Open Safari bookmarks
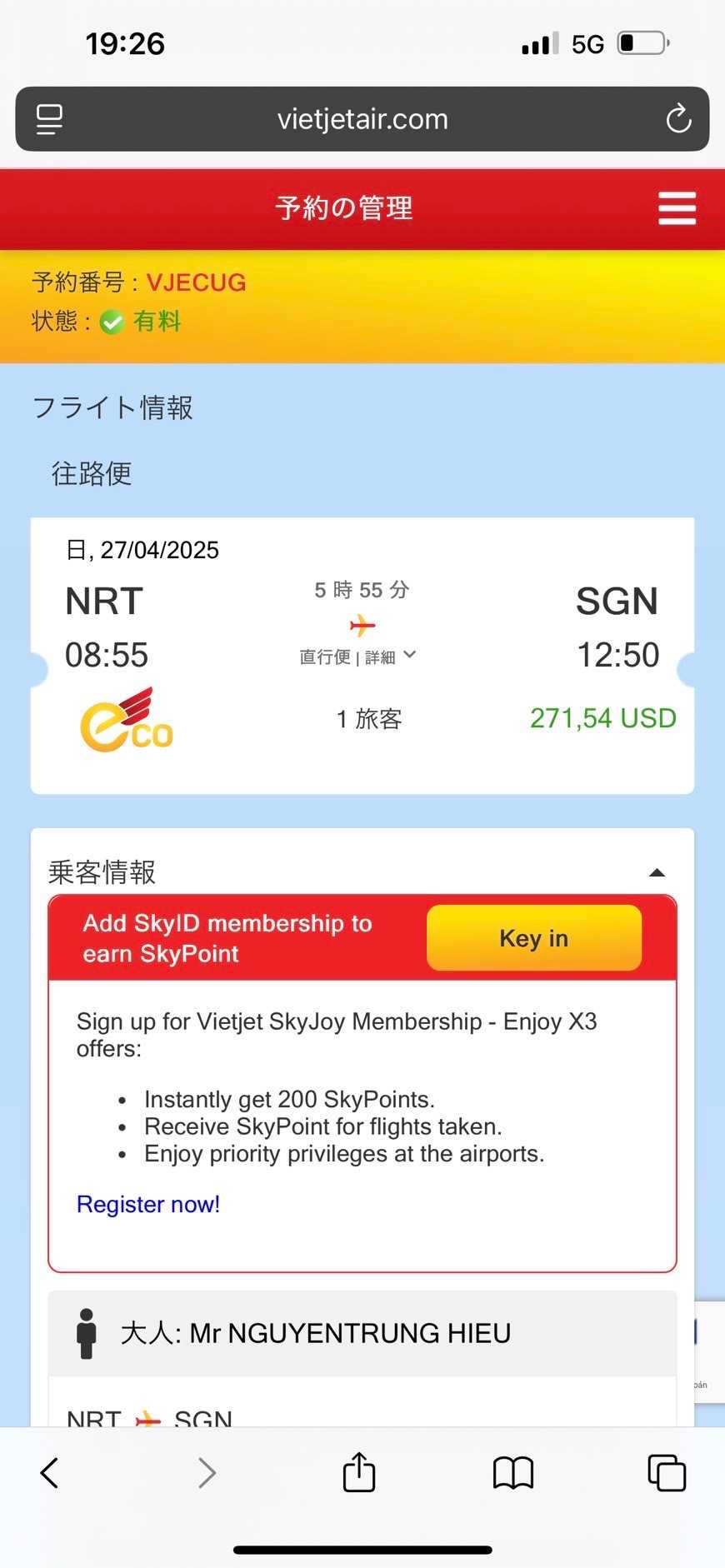725x1568 pixels. coord(512,1472)
